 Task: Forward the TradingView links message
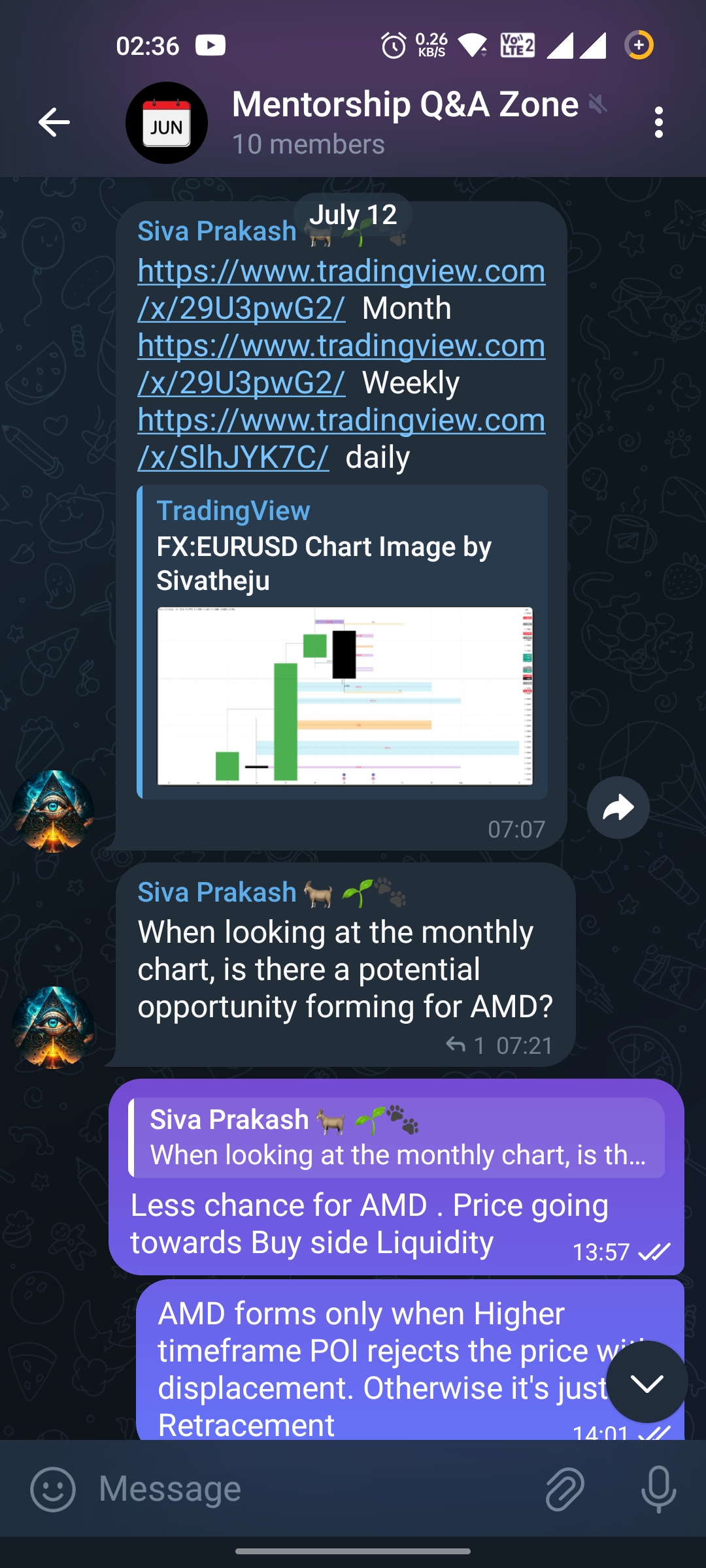coord(618,808)
